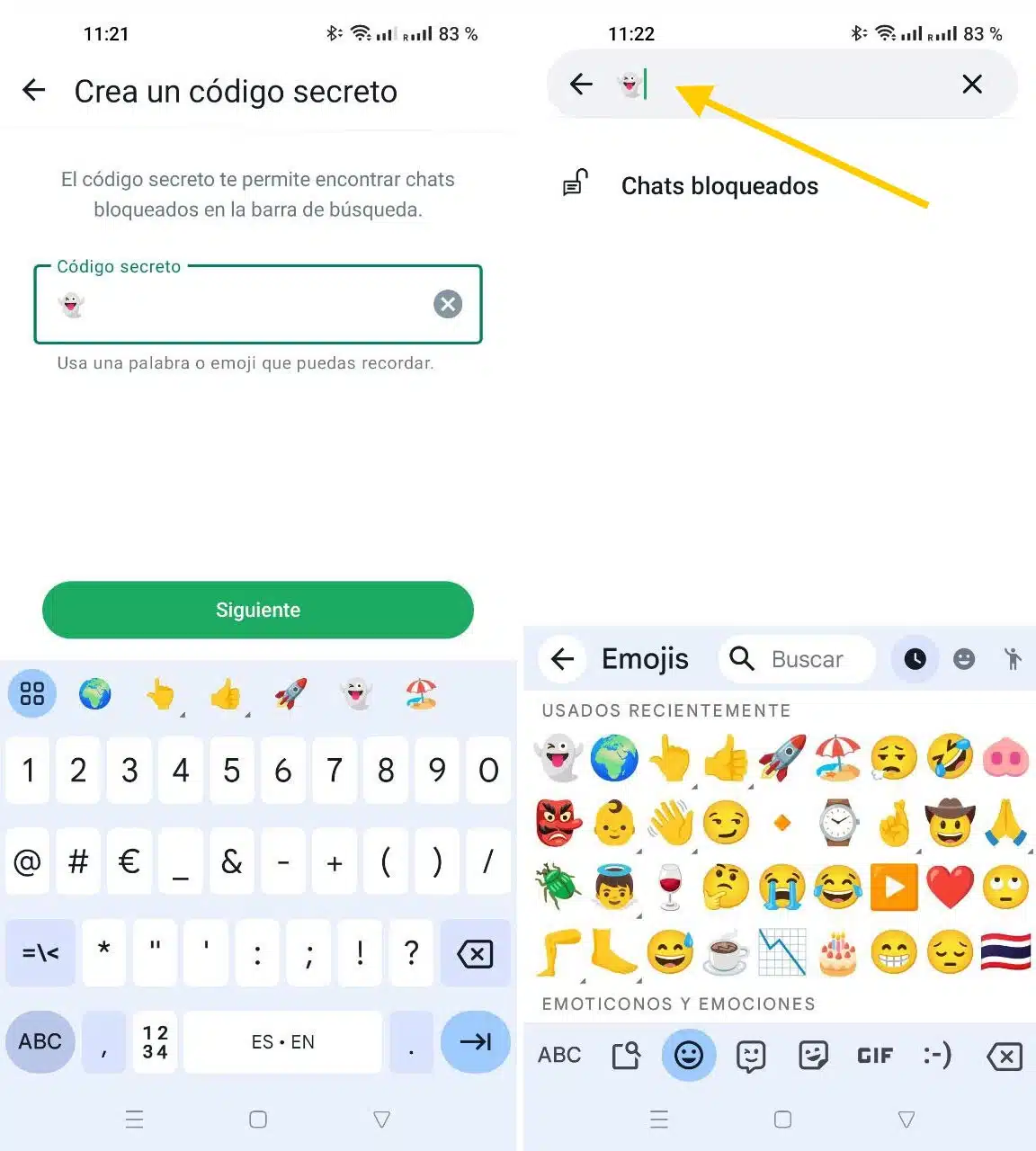The image size is (1036, 1151).
Task: Tap the @ key on the keyboard
Action: (x=27, y=861)
